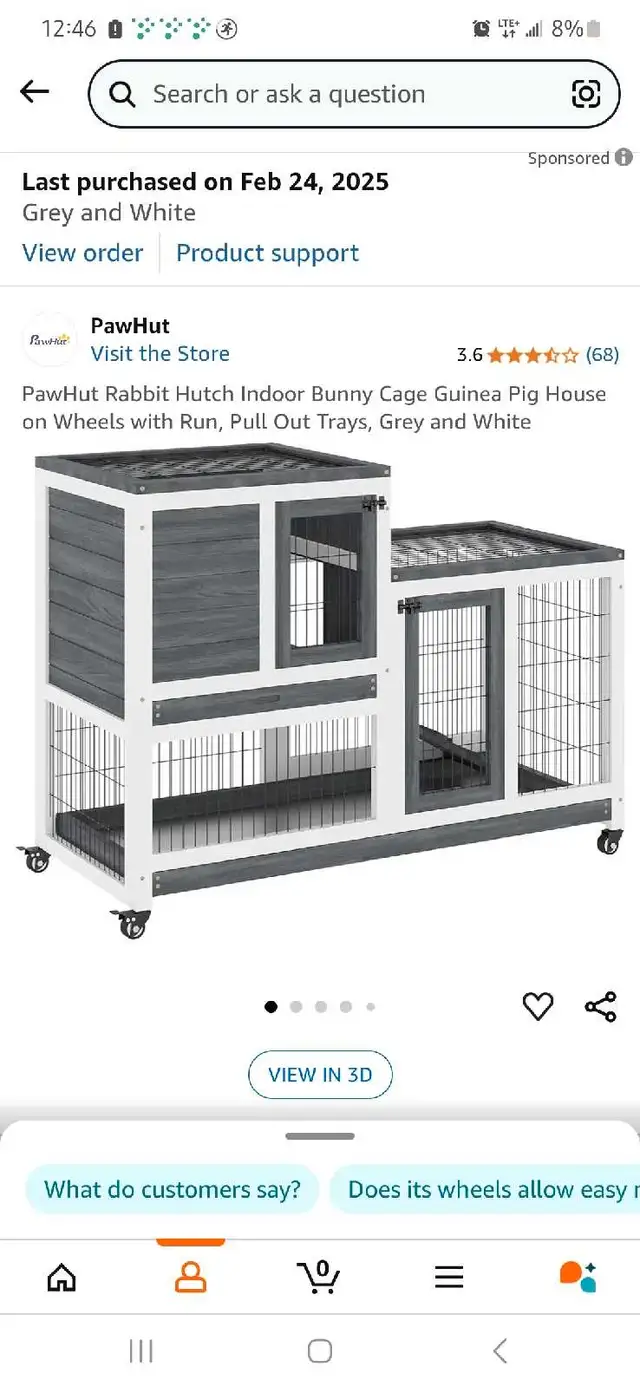640x1388 pixels.
Task: Switch to the Home tab
Action: click(62, 1277)
